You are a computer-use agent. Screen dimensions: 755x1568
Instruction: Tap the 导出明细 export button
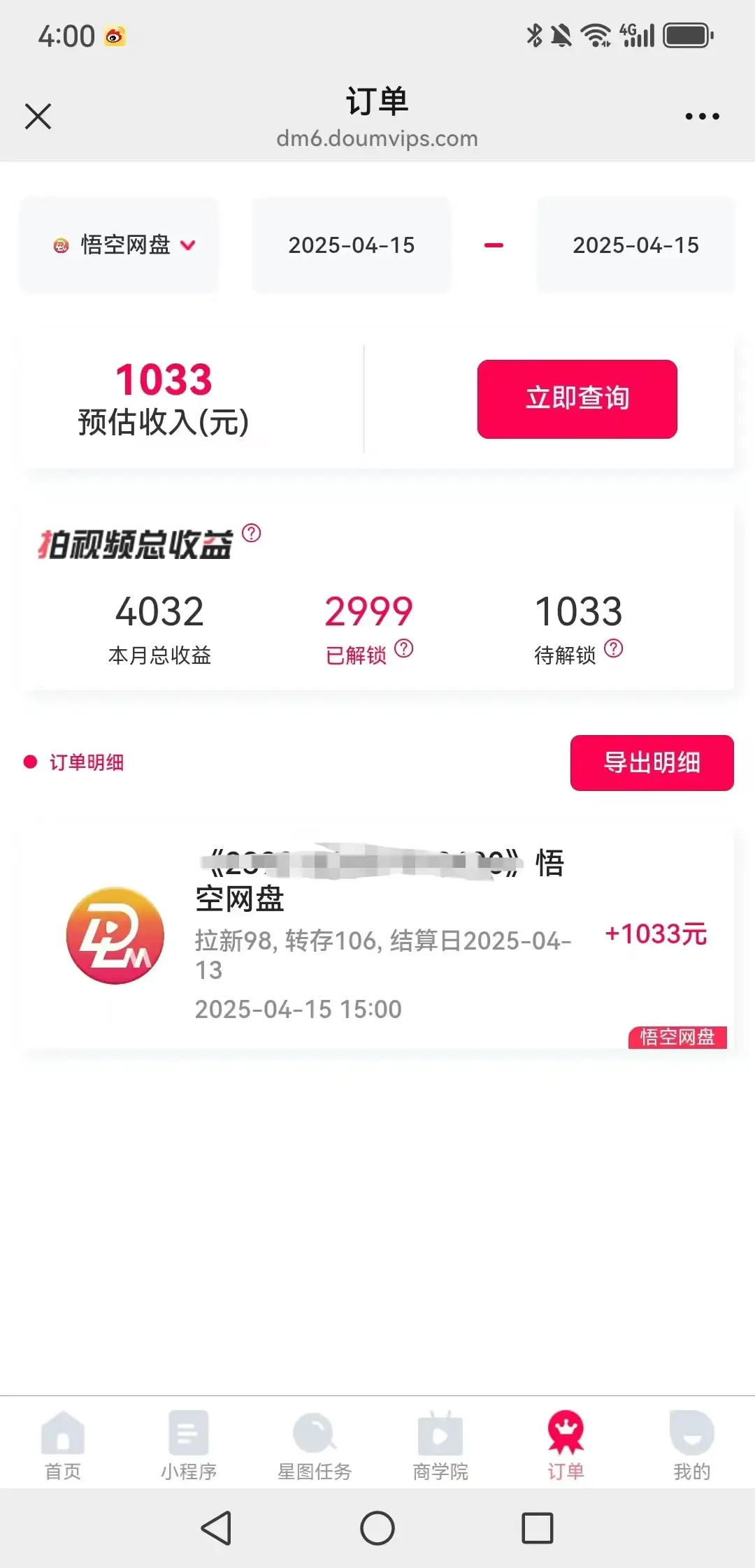pos(652,763)
